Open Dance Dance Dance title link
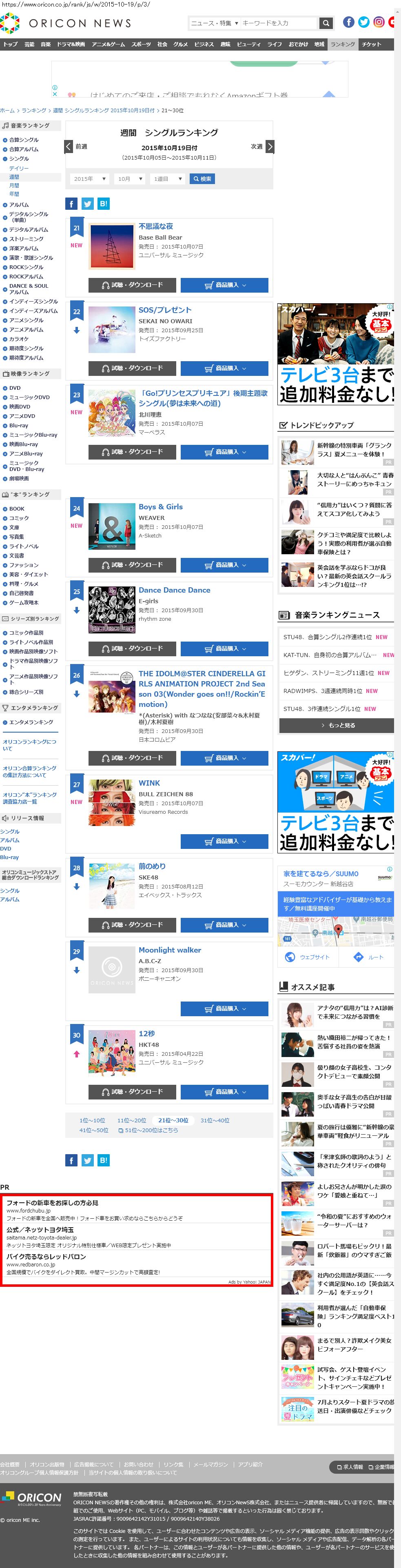The width and height of the screenshot is (401, 1568). [174, 590]
